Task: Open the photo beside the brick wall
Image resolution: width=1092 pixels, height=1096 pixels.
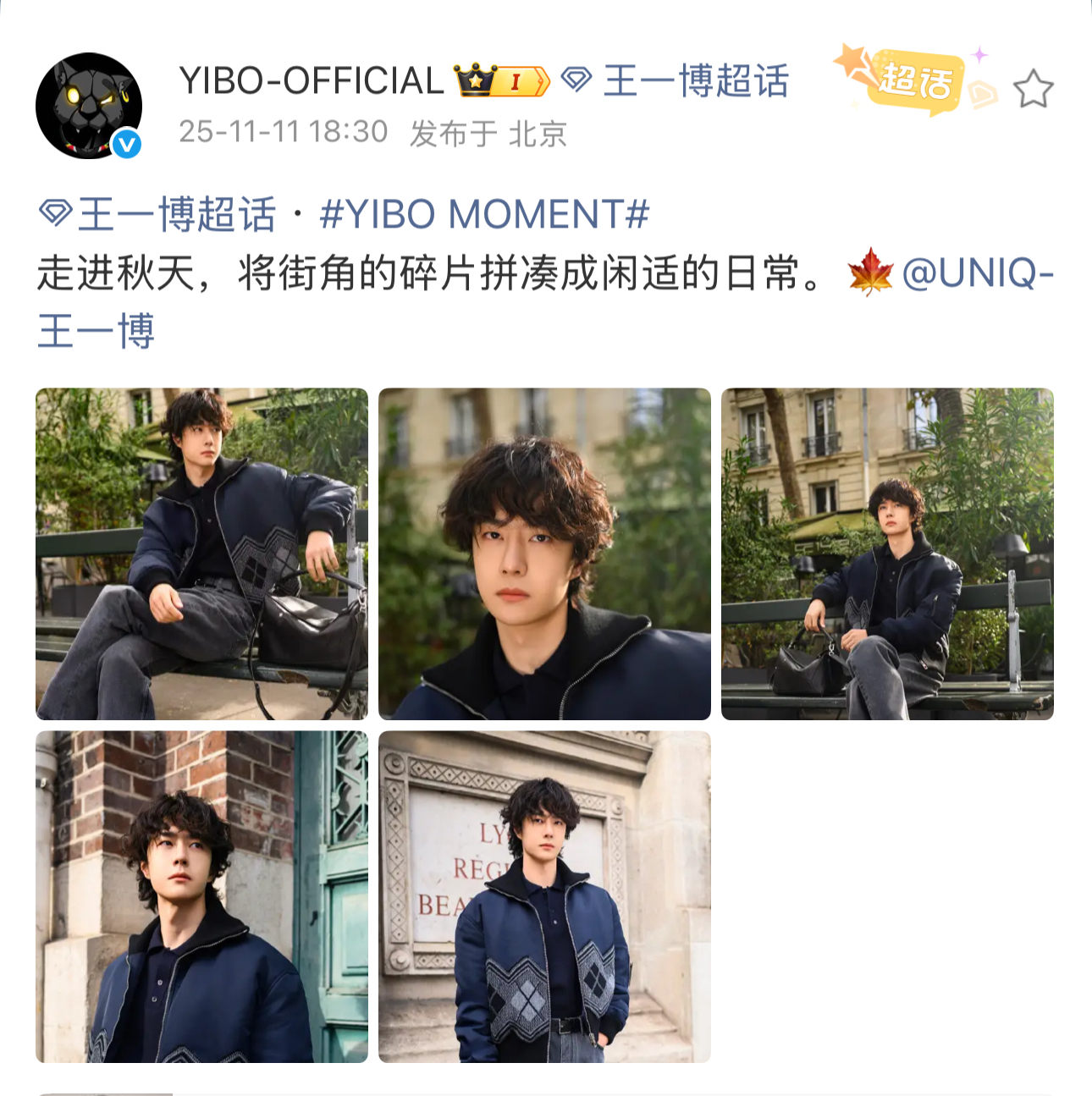Action: pos(201,896)
